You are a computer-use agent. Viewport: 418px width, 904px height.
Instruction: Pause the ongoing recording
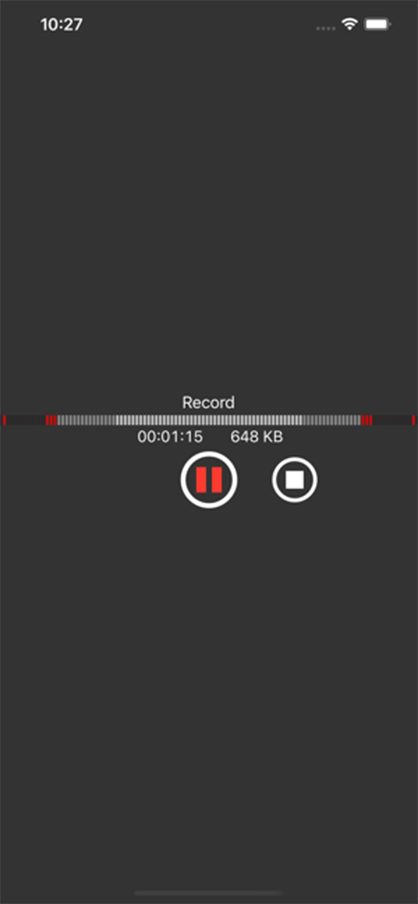pos(209,480)
